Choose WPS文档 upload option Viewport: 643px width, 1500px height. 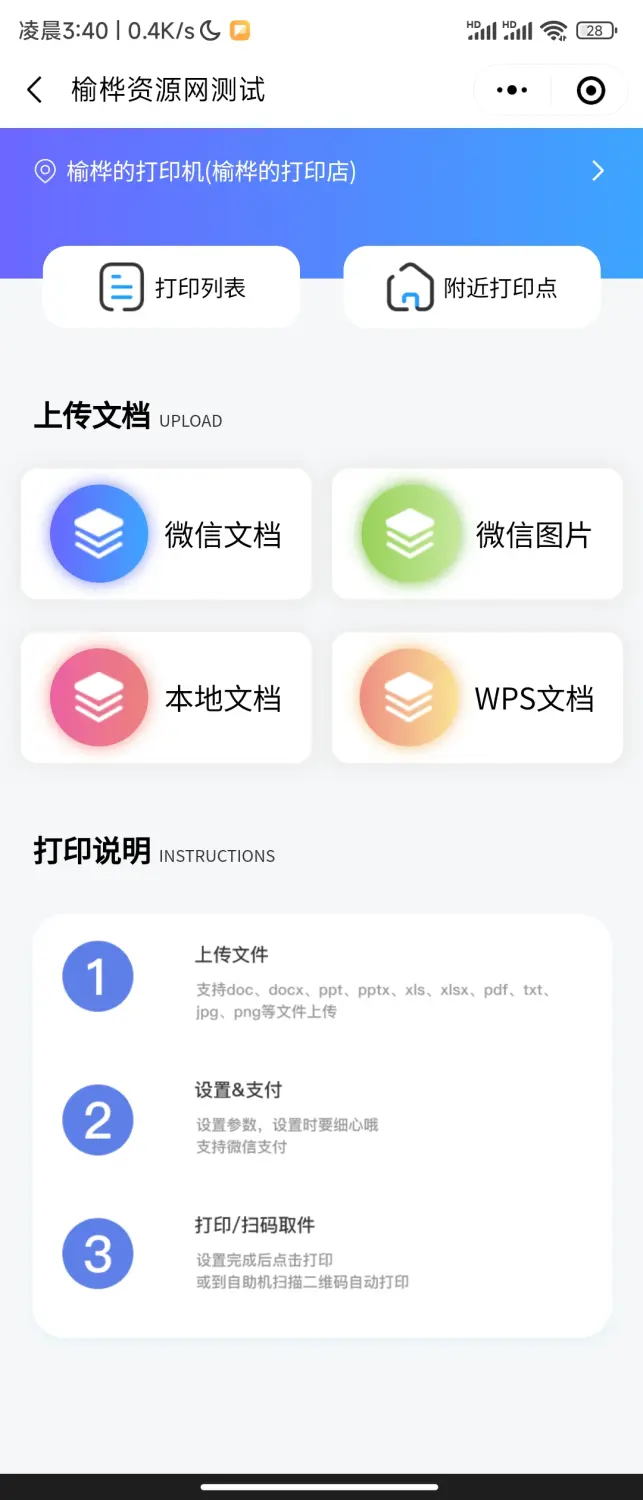coord(477,698)
